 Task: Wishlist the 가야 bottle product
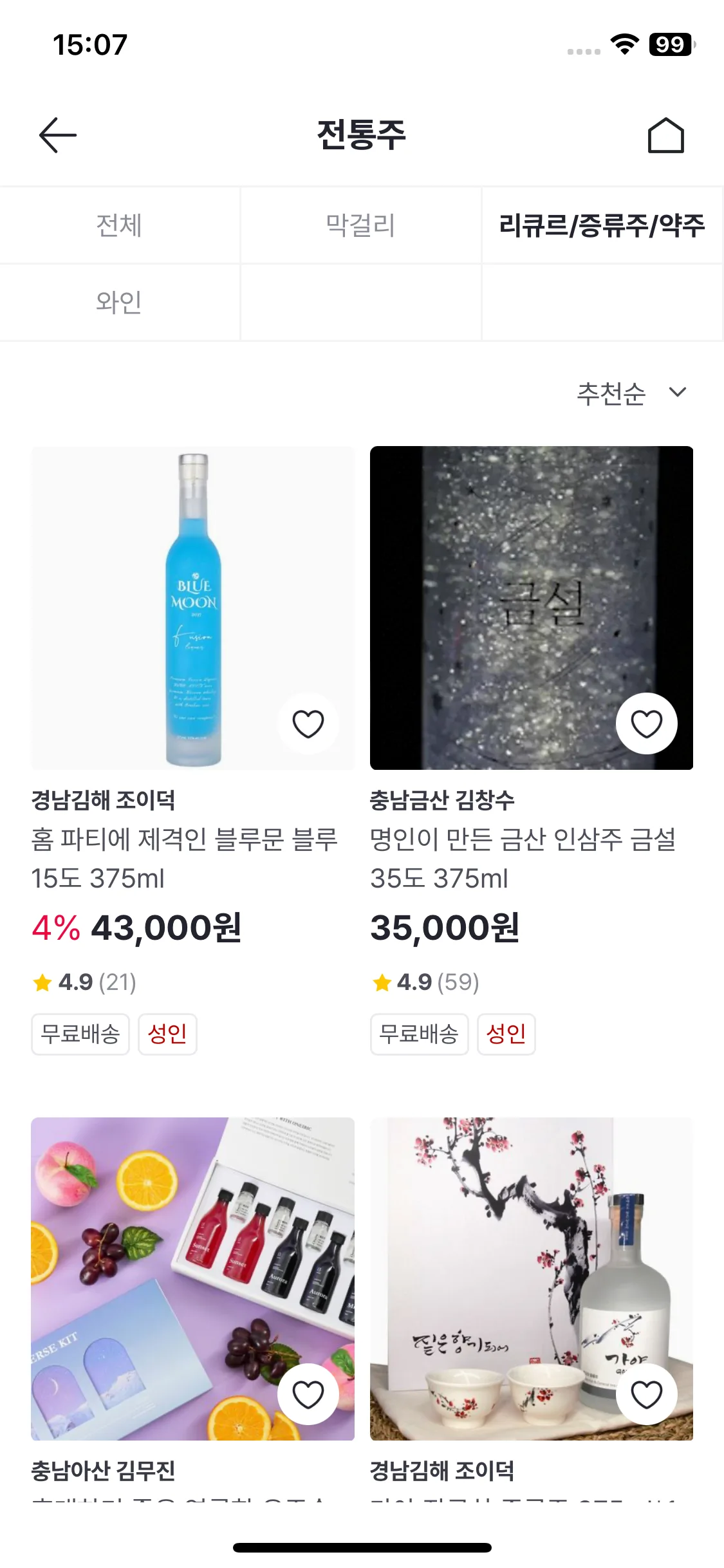[646, 1394]
